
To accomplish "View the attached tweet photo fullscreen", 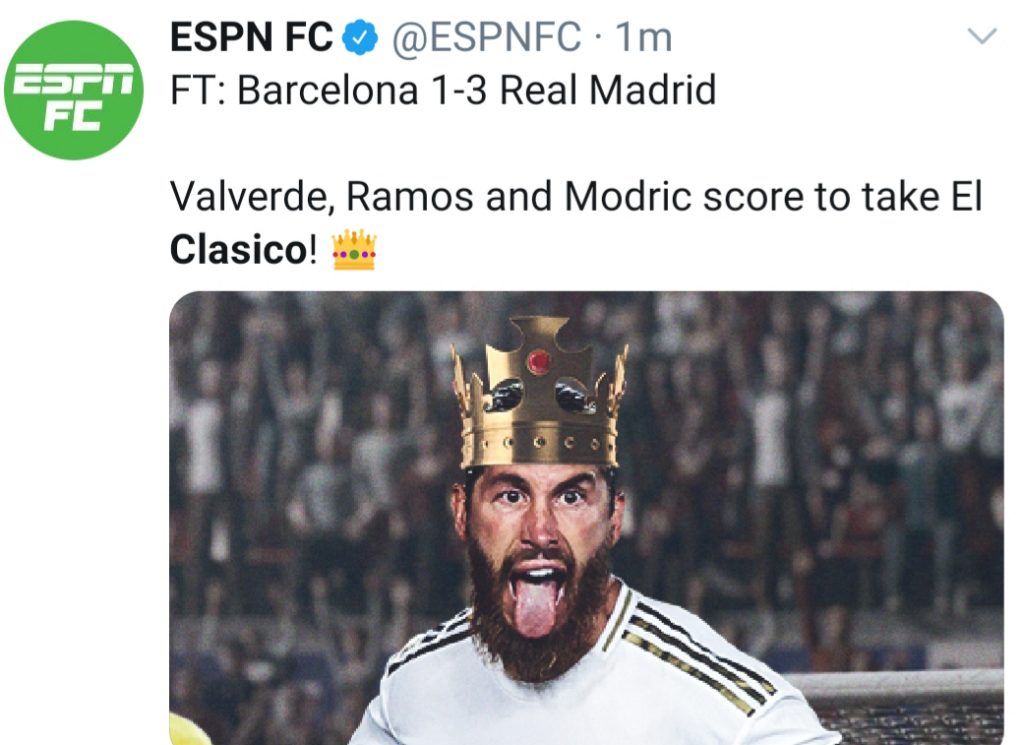I will [585, 518].
